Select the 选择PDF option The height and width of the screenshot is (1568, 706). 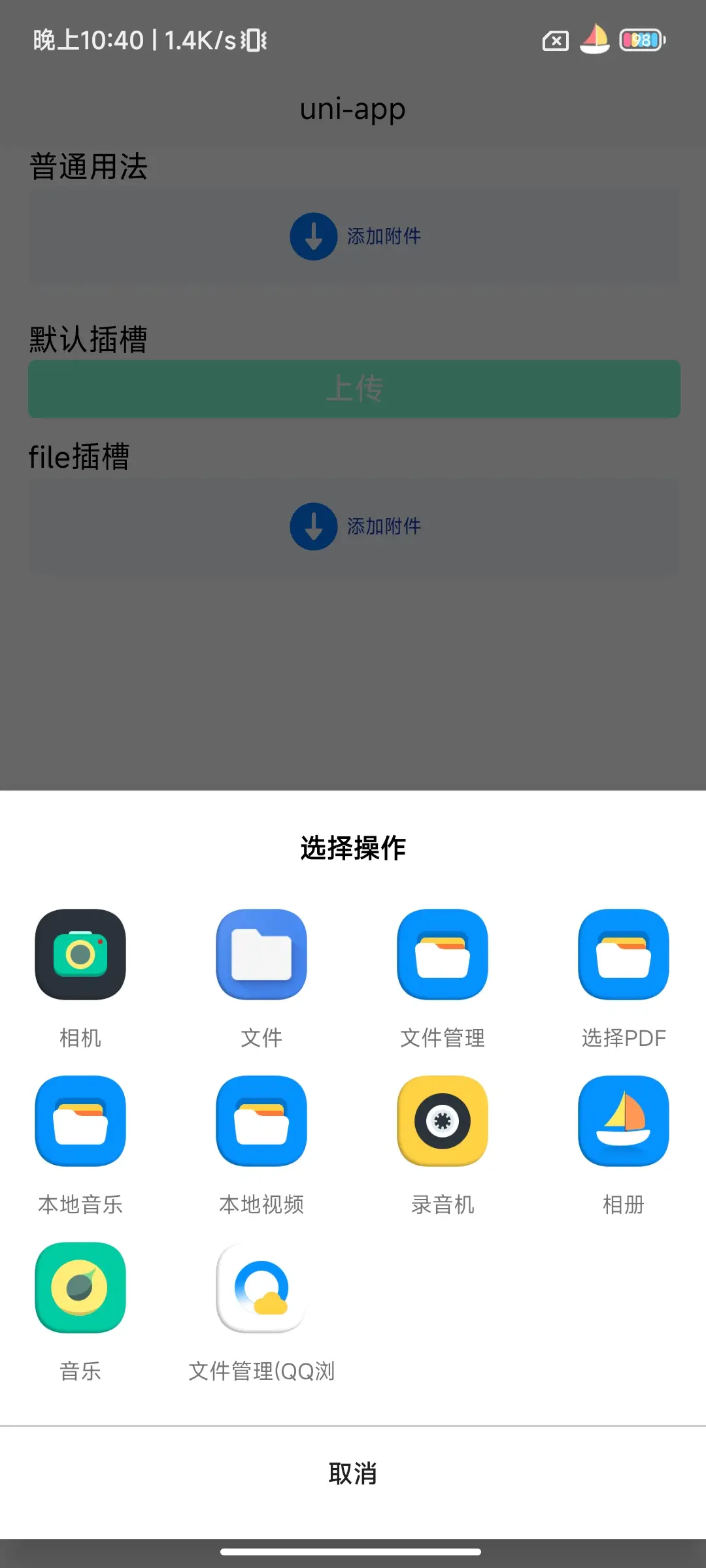(x=624, y=955)
